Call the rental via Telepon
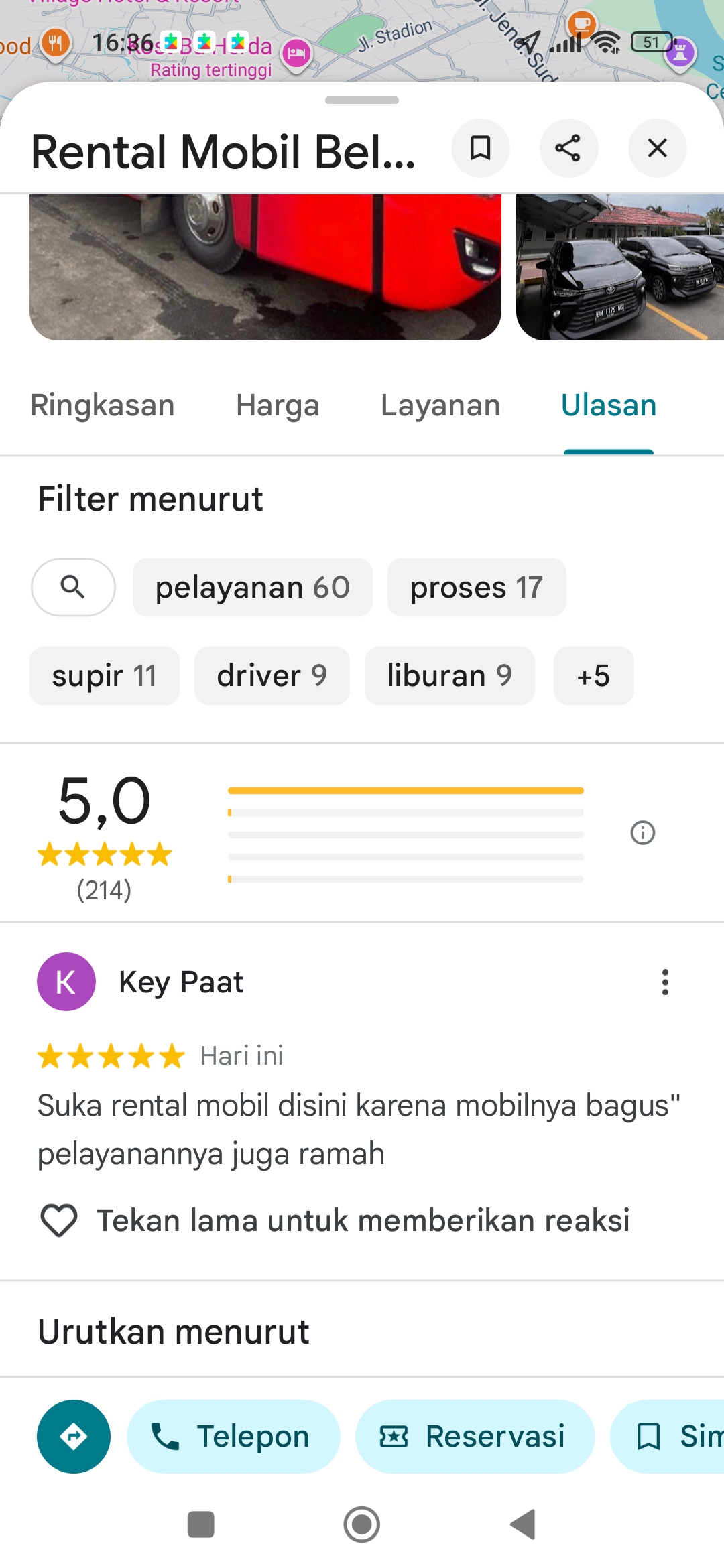 (233, 1436)
